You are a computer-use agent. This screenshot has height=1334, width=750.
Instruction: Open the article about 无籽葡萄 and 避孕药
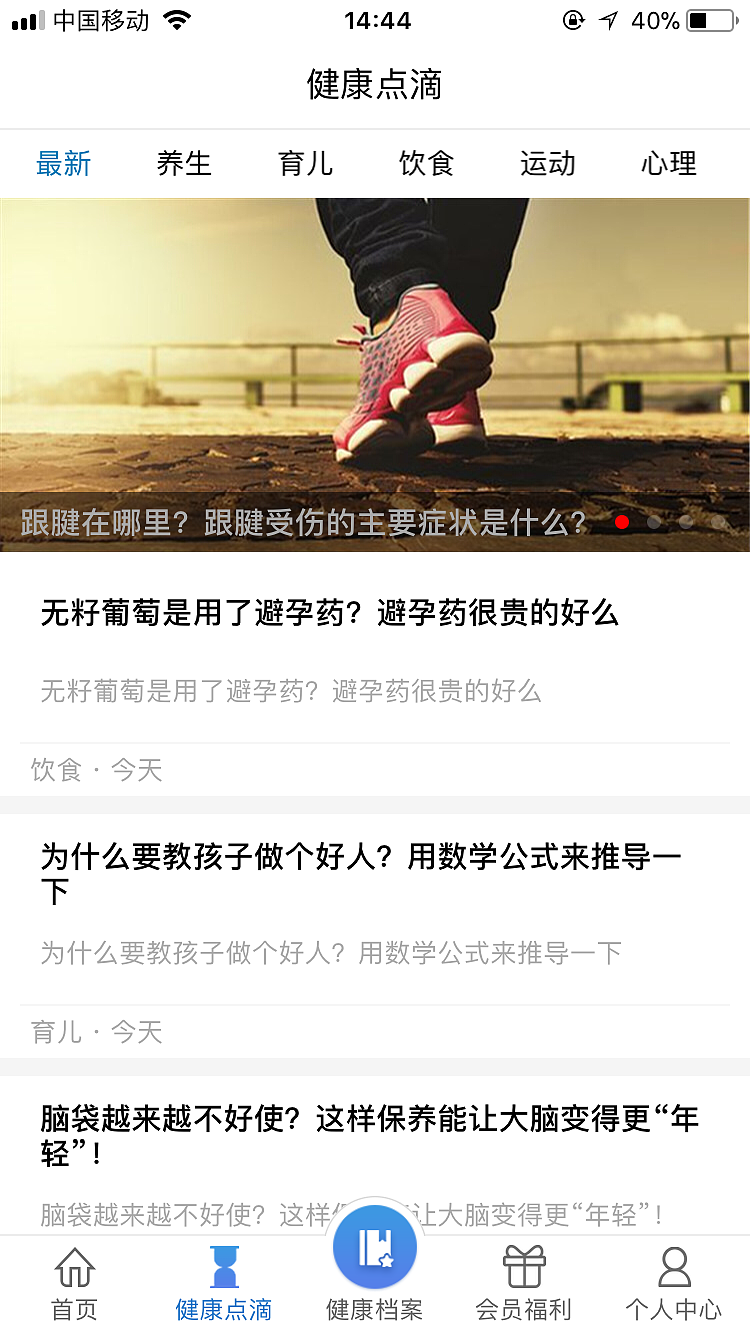[330, 613]
